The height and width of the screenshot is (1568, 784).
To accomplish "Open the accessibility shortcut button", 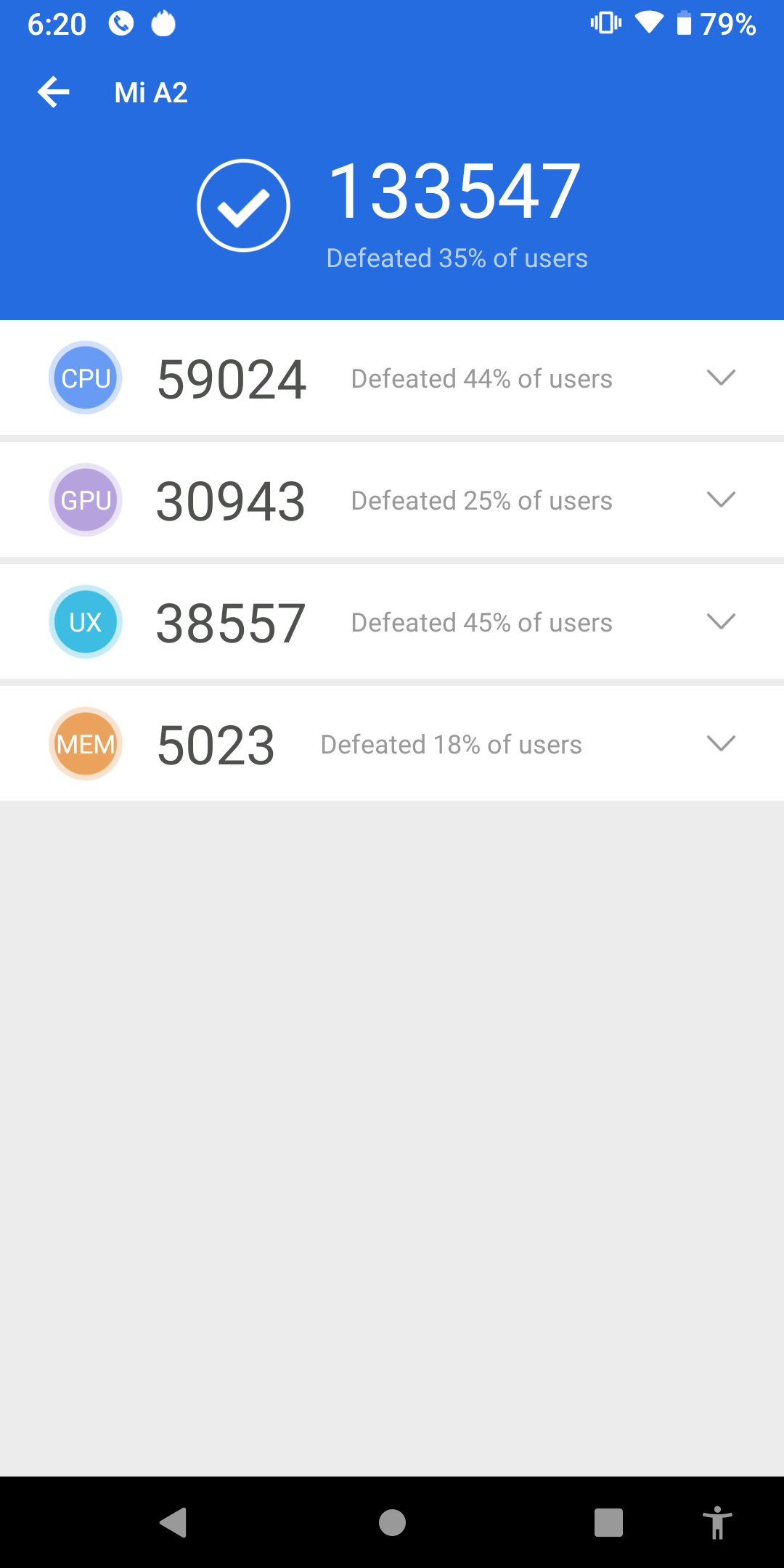I will 717,1522.
